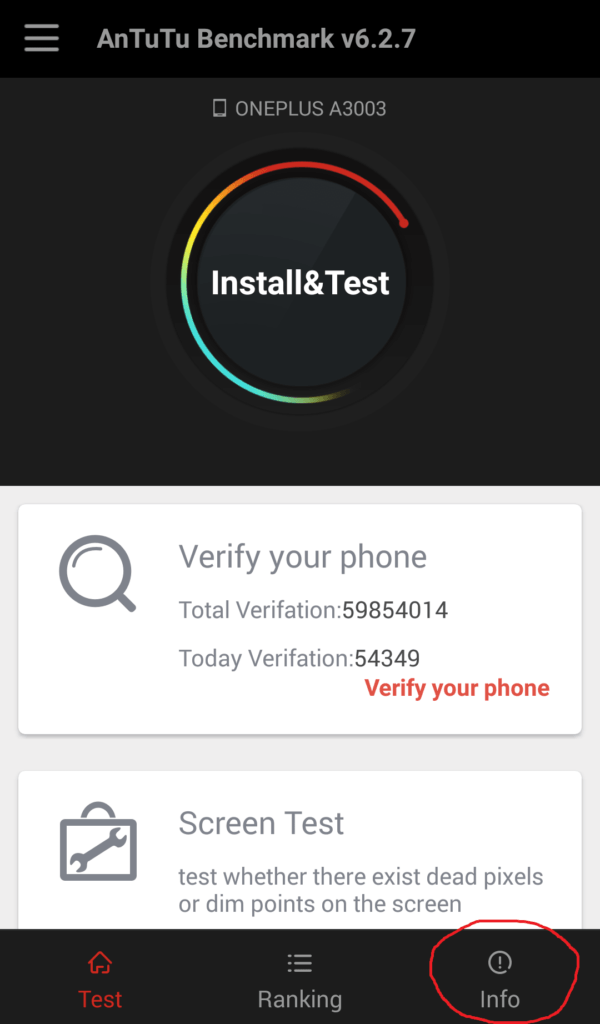The height and width of the screenshot is (1024, 600).
Task: Open the Screen Test card
Action: pos(300,850)
